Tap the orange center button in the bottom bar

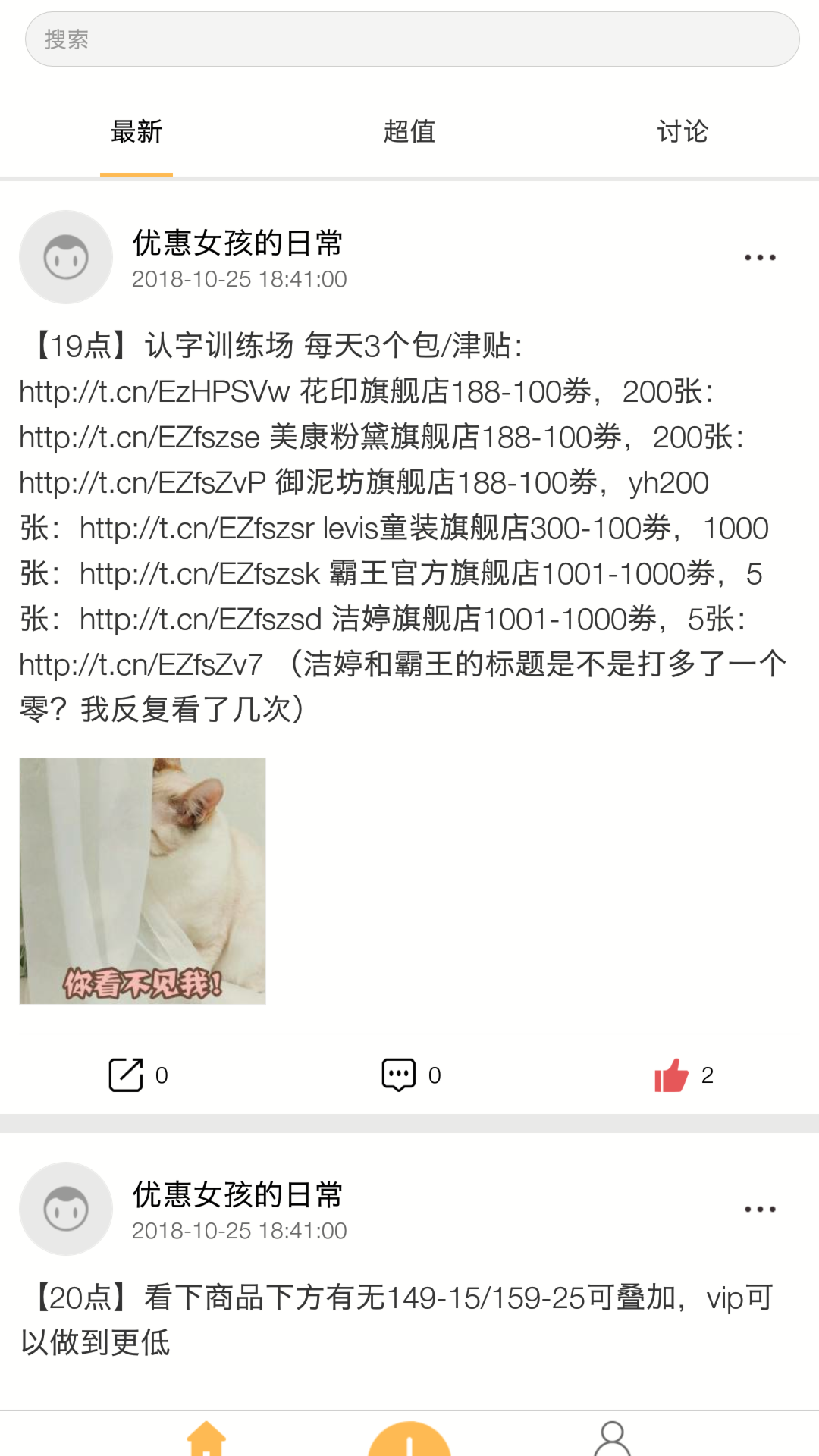click(x=409, y=1440)
